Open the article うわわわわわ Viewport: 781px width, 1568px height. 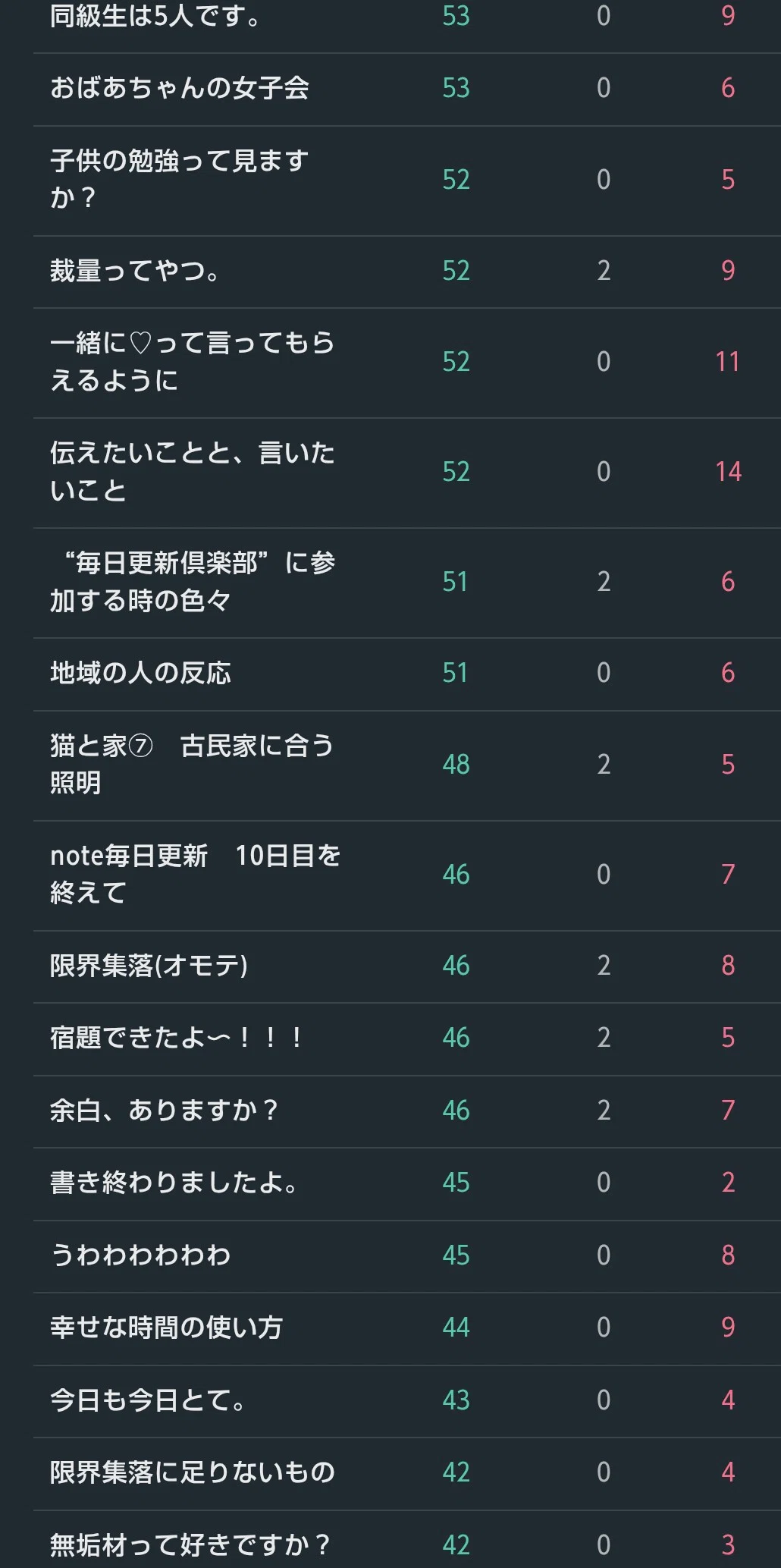pos(140,1255)
